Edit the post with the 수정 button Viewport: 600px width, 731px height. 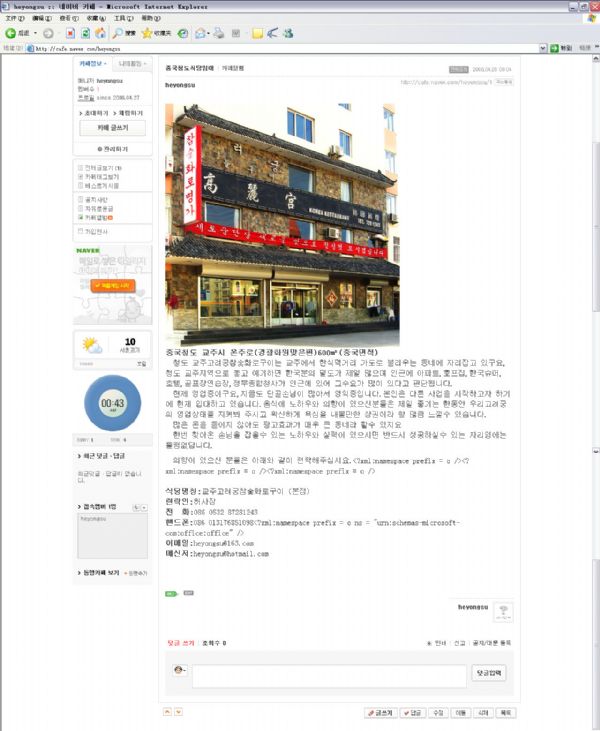(437, 713)
